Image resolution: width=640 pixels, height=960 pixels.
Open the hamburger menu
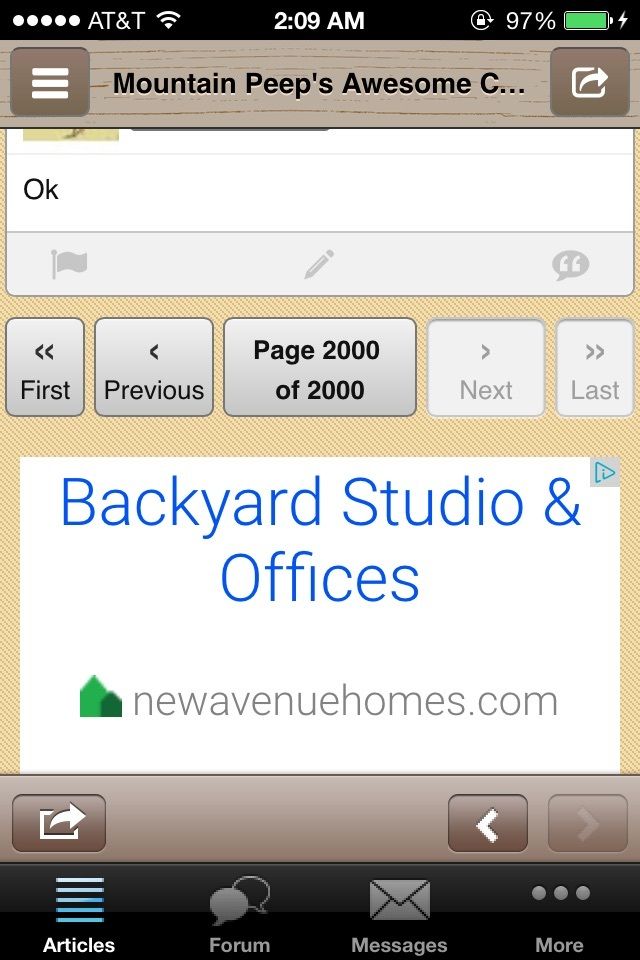tap(49, 82)
